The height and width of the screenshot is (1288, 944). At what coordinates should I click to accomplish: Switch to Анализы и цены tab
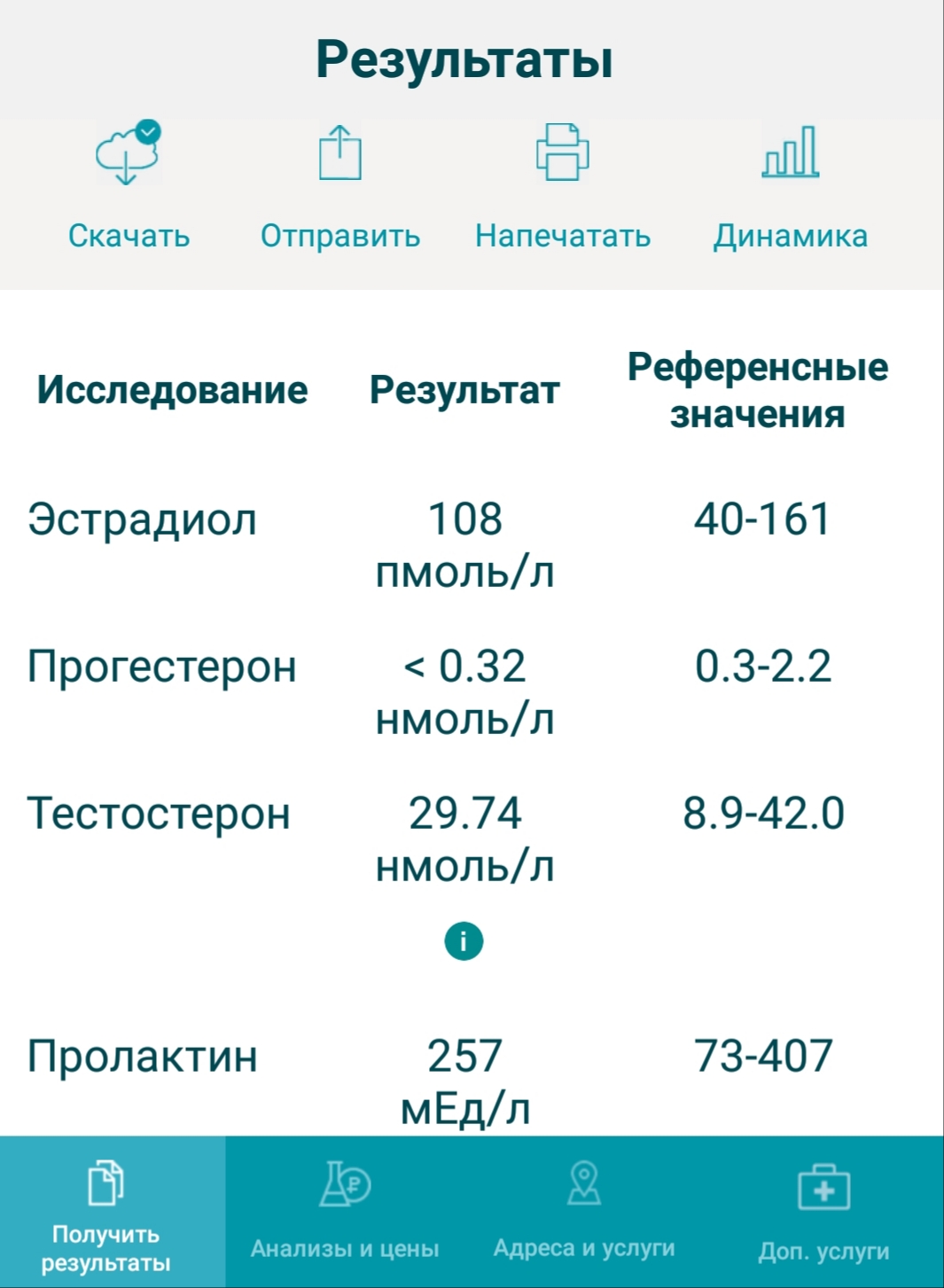(345, 1213)
